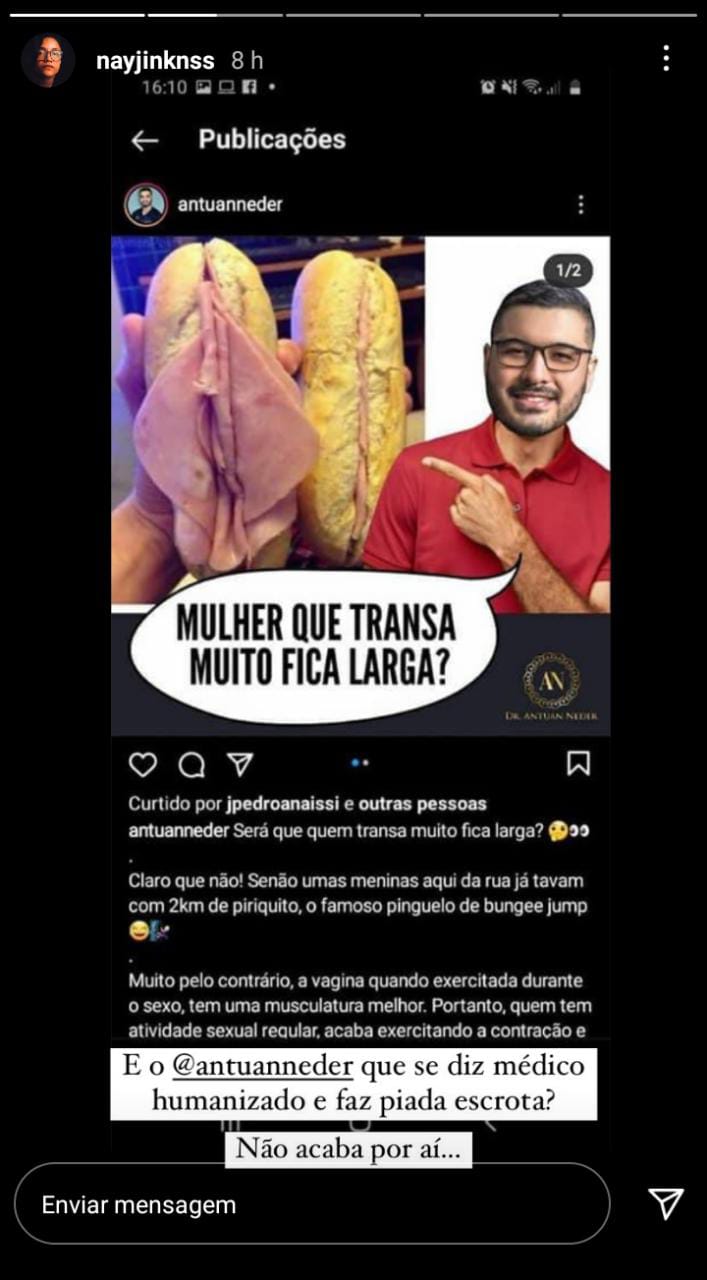Open the nayjinknss username
Image resolution: width=707 pixels, height=1280 pixels.
(155, 61)
